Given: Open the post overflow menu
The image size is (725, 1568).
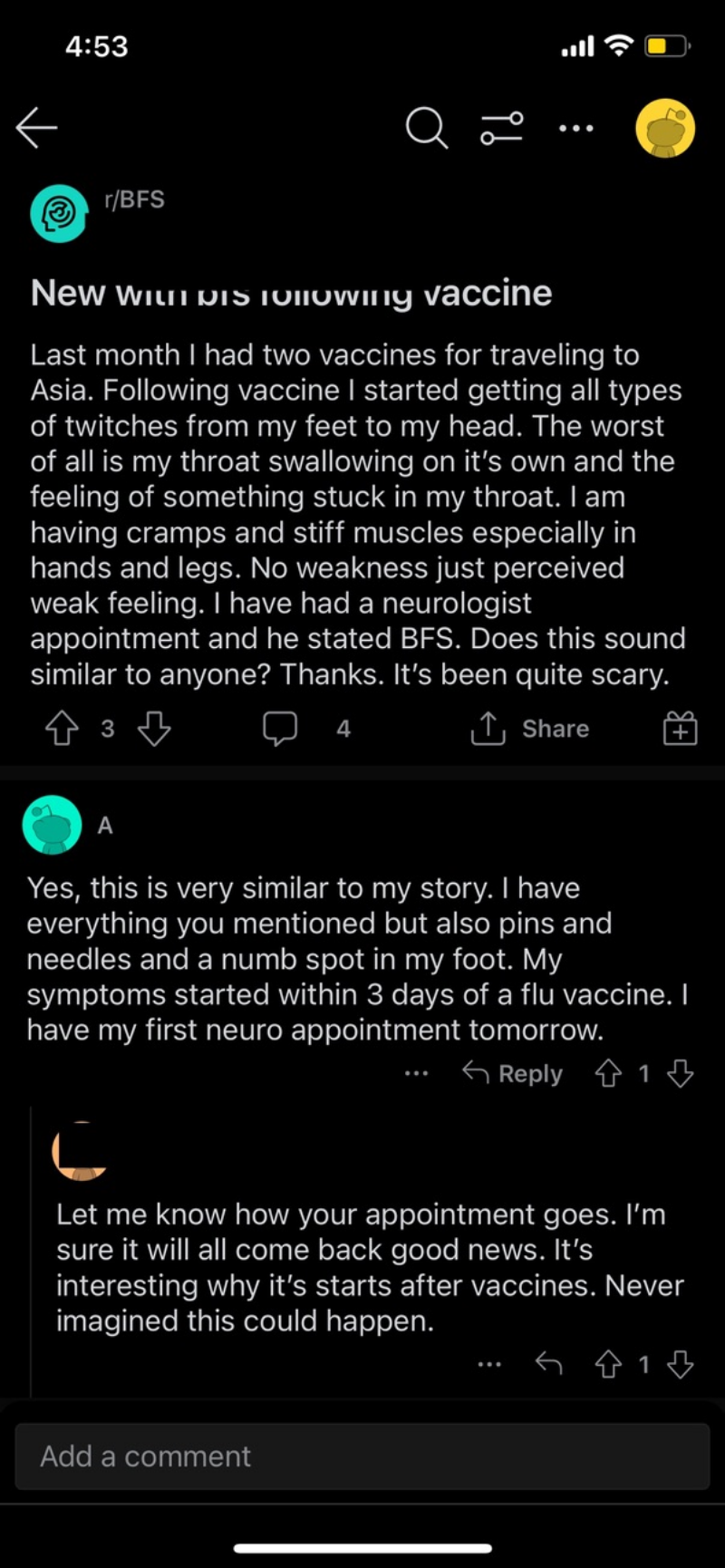Looking at the screenshot, I should click(x=576, y=128).
